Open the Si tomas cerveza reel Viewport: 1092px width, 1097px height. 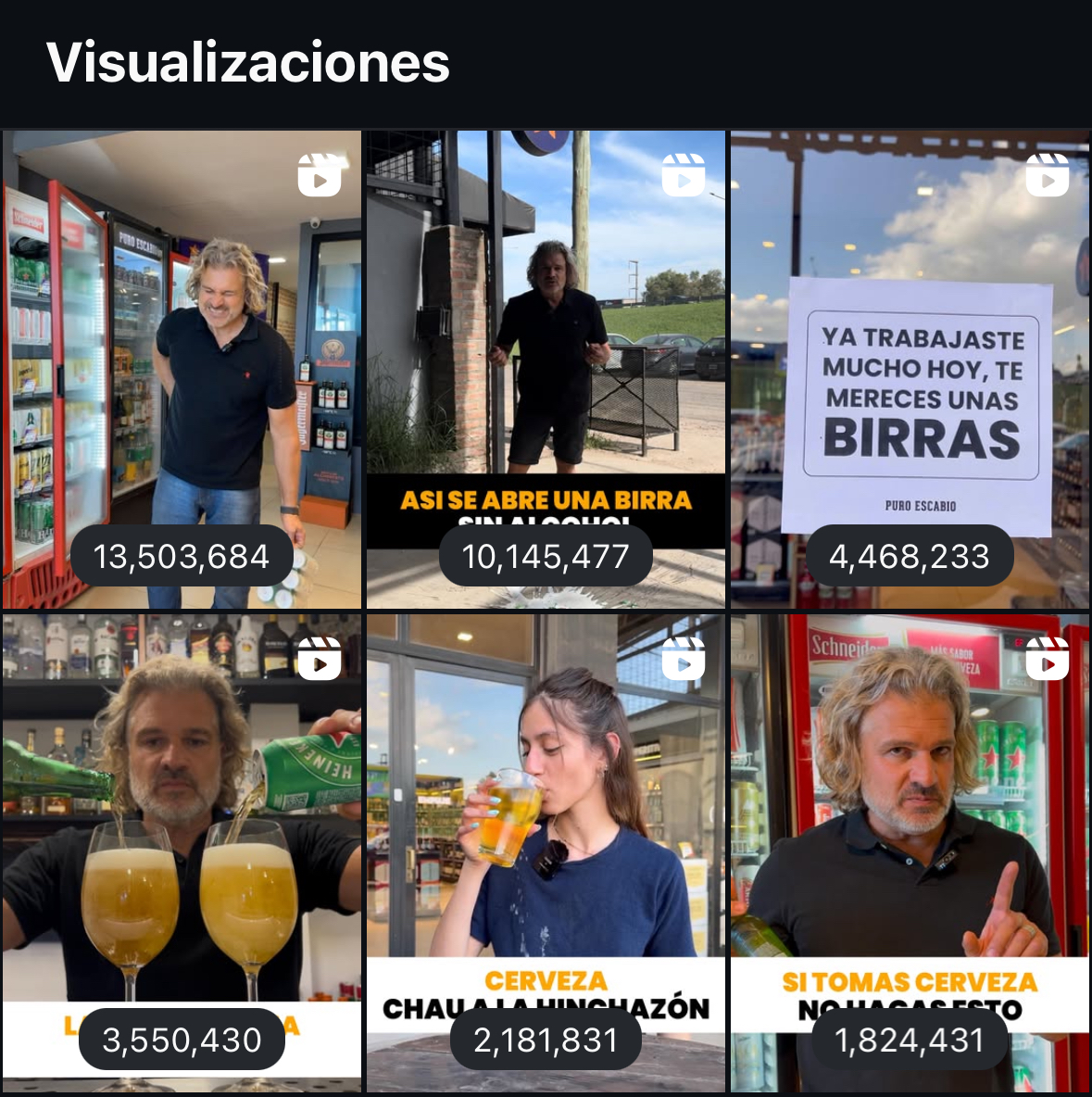910,852
